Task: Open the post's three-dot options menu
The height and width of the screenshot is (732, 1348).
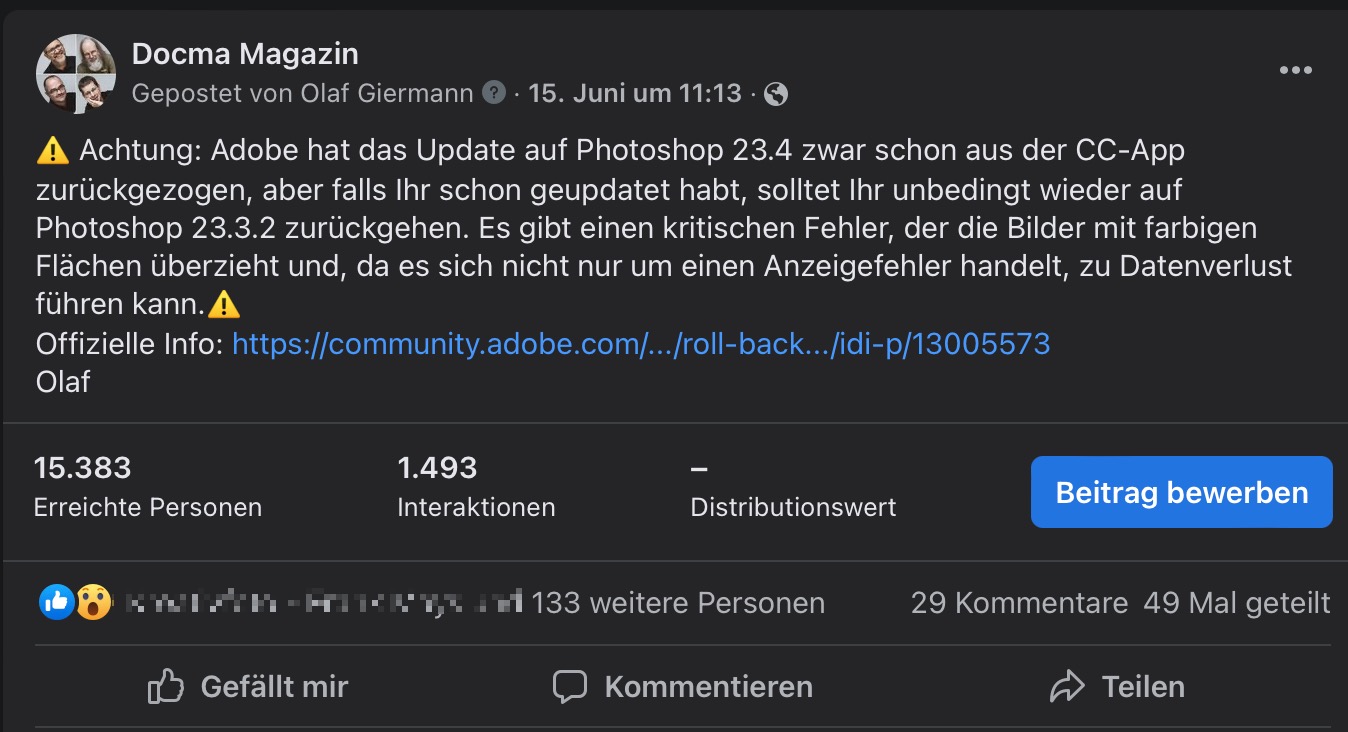Action: 1295,70
